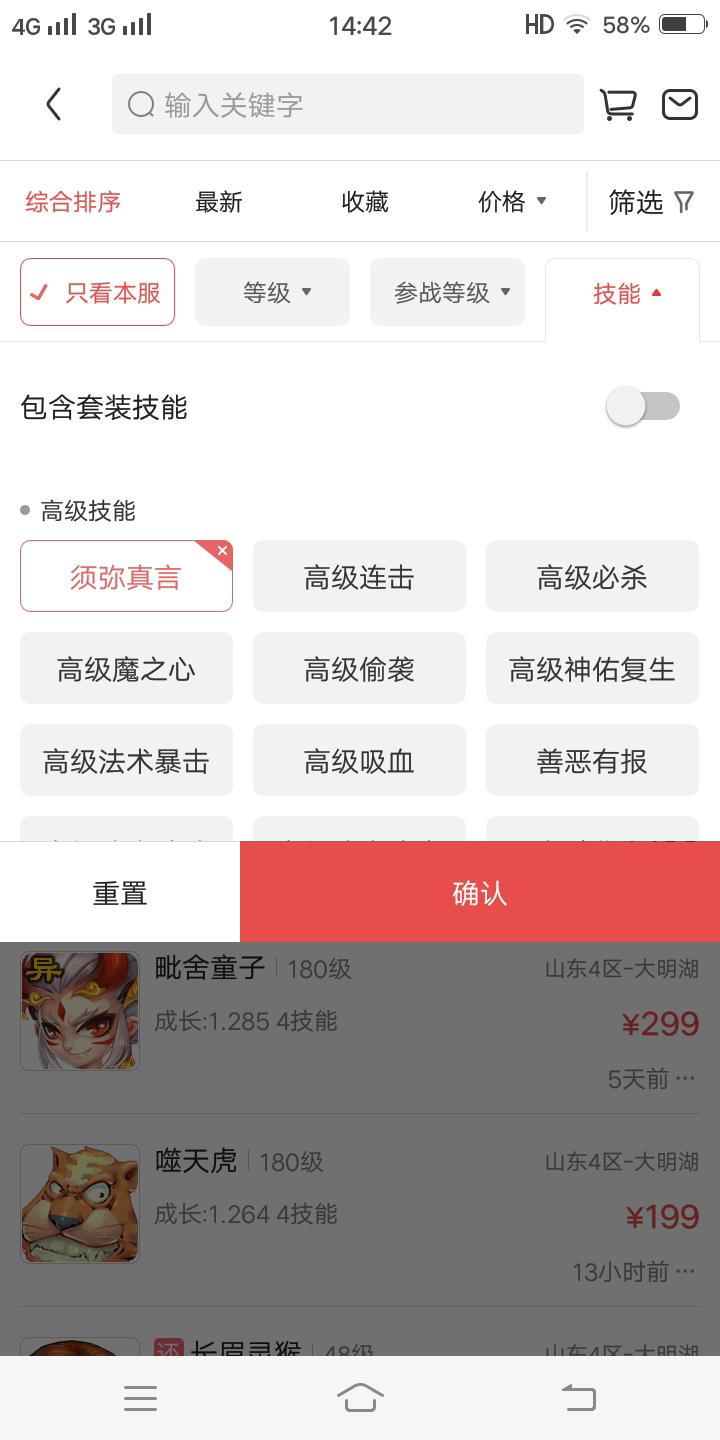Collapse the 技能 dropdown
Image resolution: width=720 pixels, height=1440 pixels.
pos(622,292)
